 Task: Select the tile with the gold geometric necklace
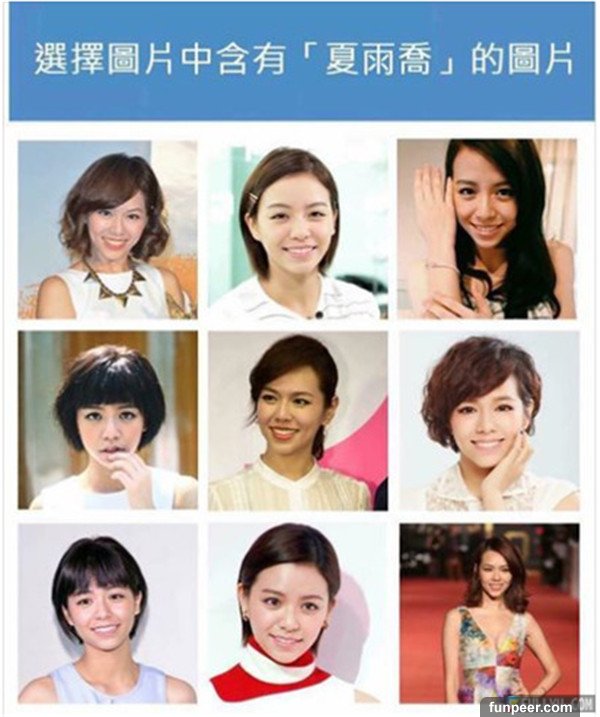coord(107,229)
